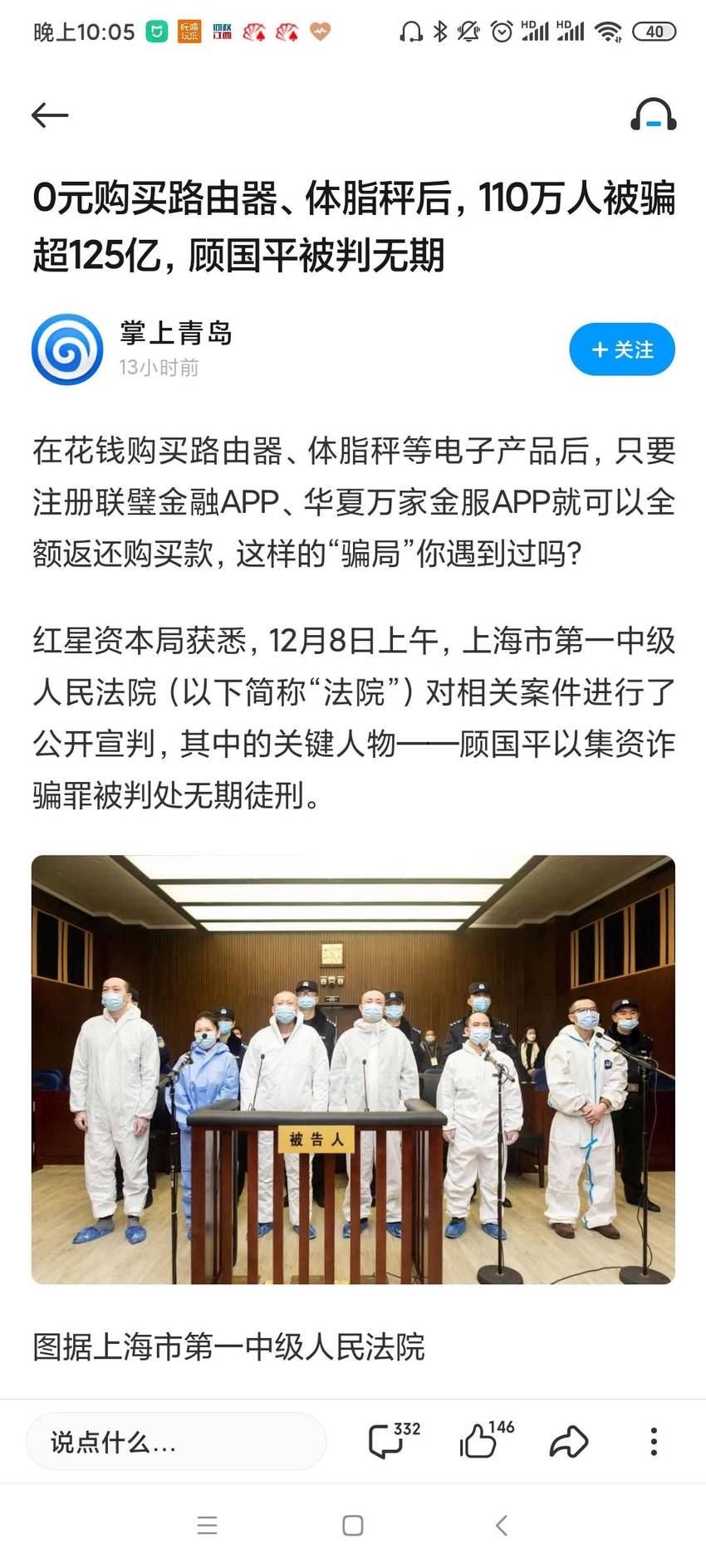The height and width of the screenshot is (1568, 706).
Task: Share this article
Action: tap(569, 1442)
